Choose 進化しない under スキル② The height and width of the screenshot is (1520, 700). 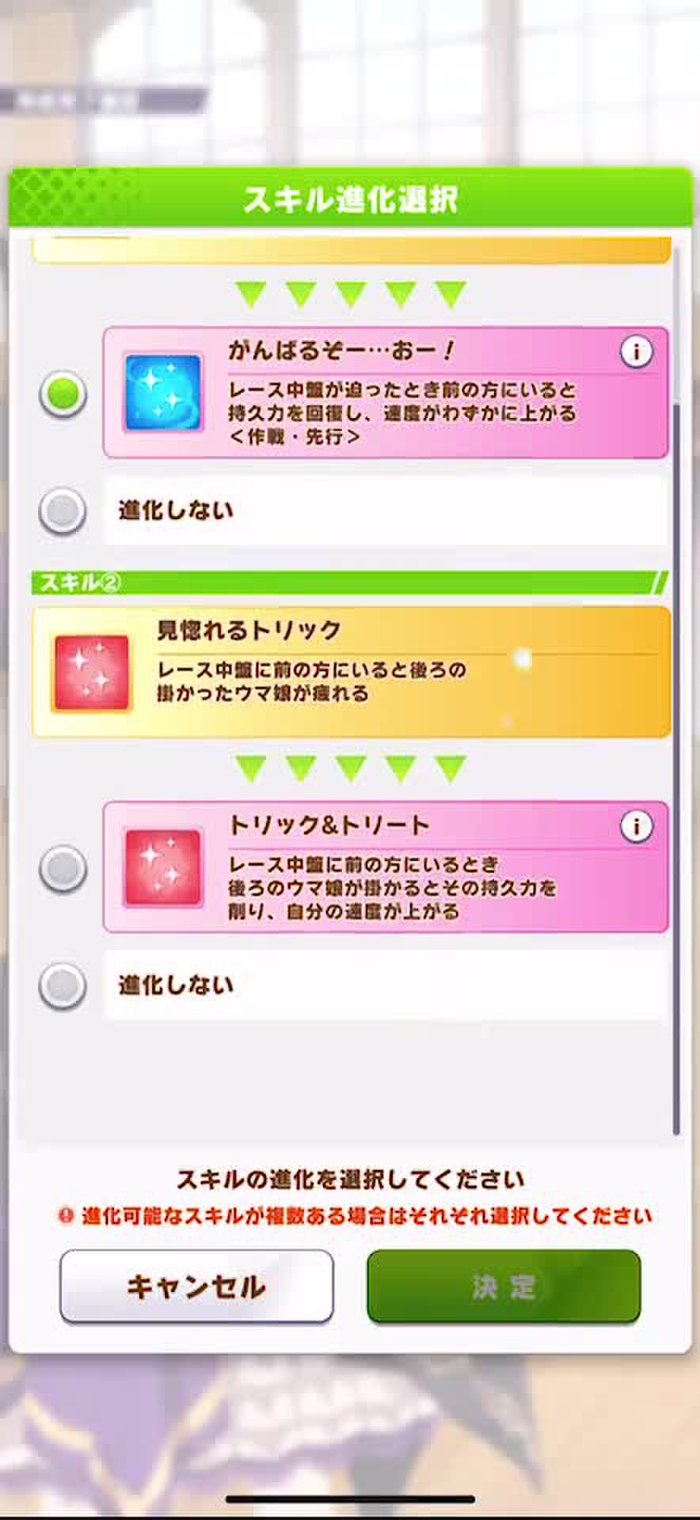[x=62, y=986]
